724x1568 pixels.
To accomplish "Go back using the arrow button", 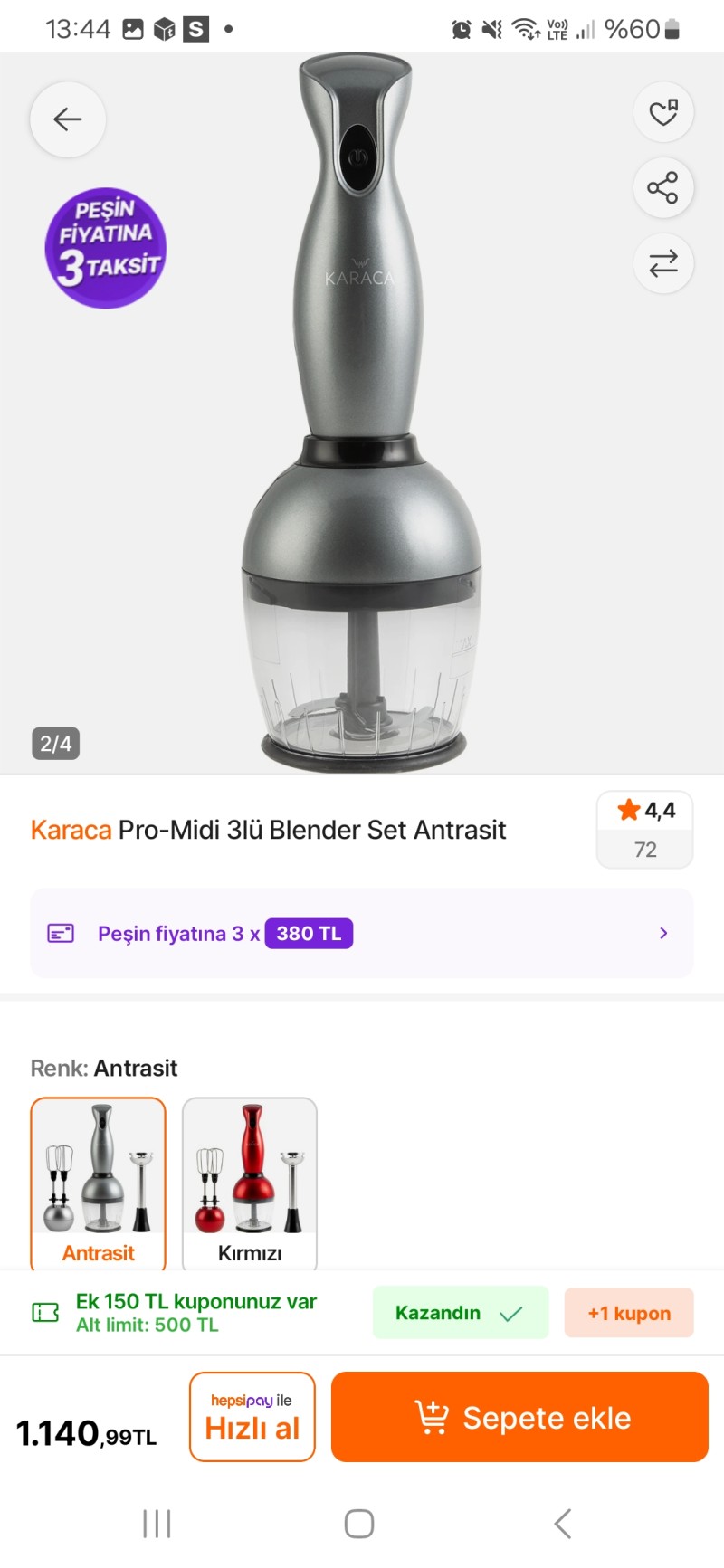I will point(68,119).
